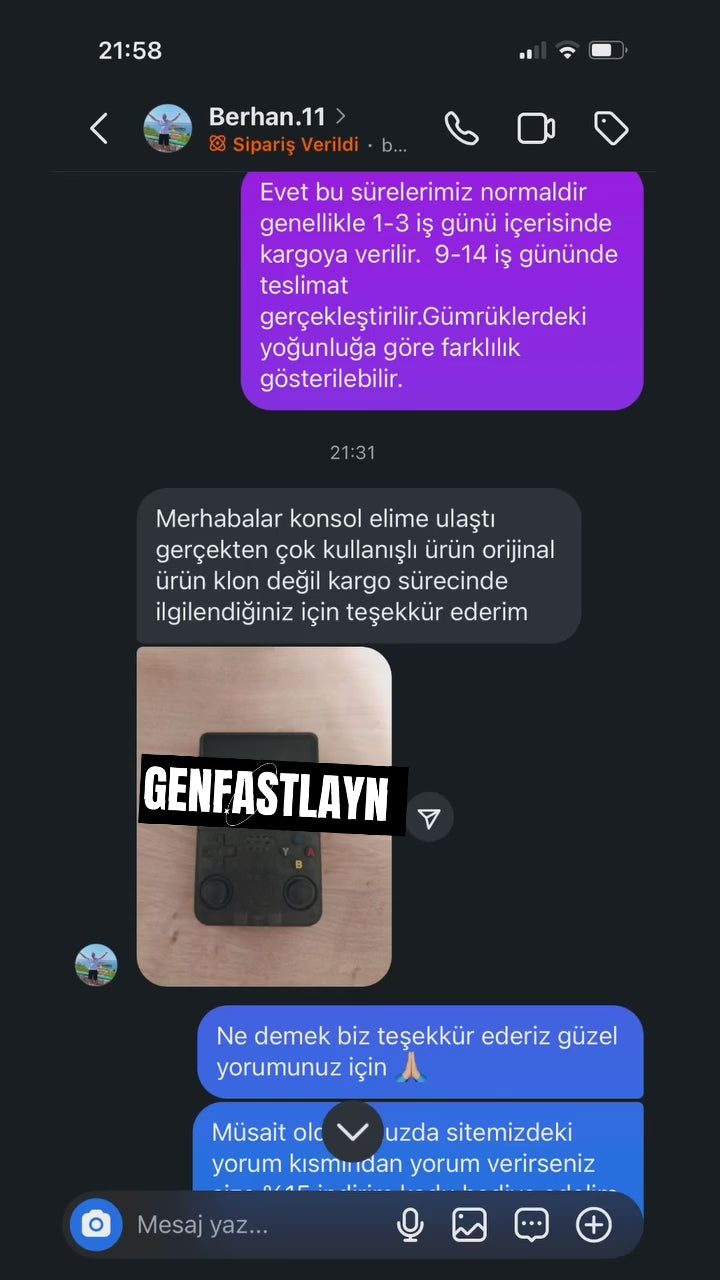Forward the received photo via share icon
The height and width of the screenshot is (1280, 720).
[429, 818]
